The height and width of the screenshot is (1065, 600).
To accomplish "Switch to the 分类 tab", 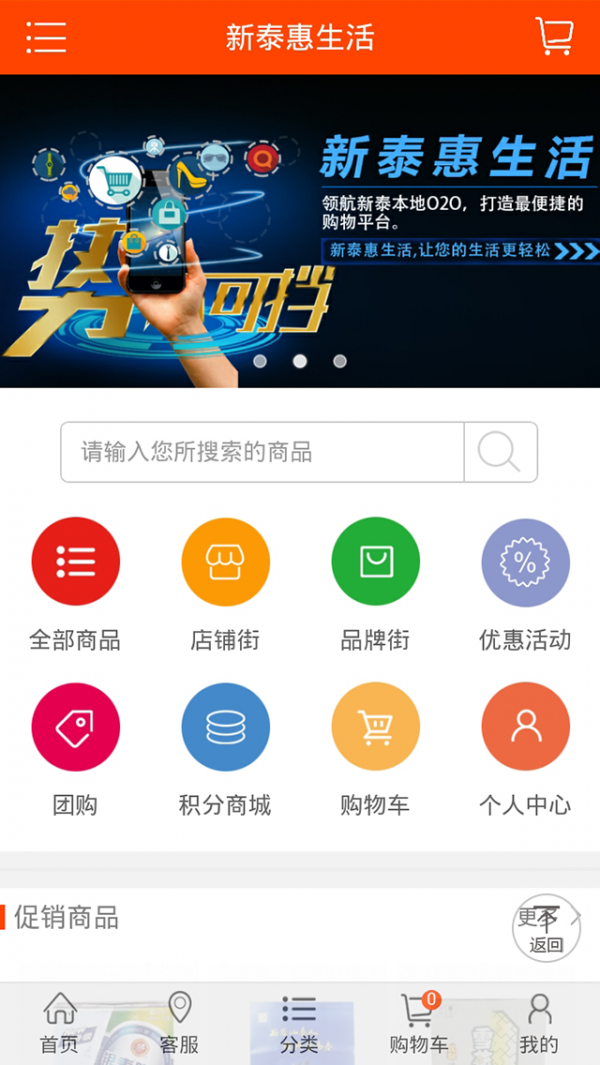I will point(299,1024).
